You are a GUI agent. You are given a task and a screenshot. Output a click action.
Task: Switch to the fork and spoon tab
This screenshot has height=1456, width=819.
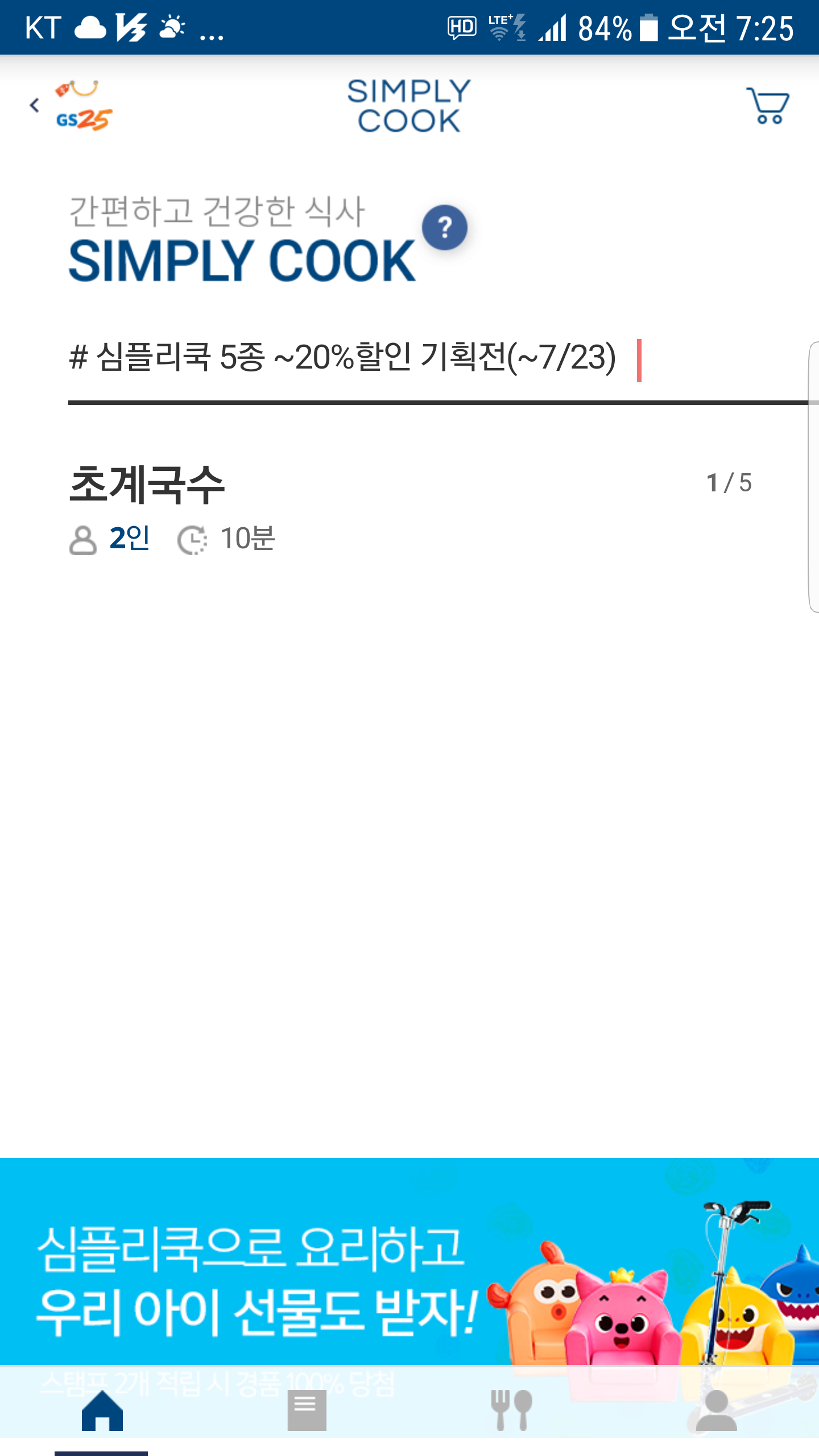click(511, 1410)
